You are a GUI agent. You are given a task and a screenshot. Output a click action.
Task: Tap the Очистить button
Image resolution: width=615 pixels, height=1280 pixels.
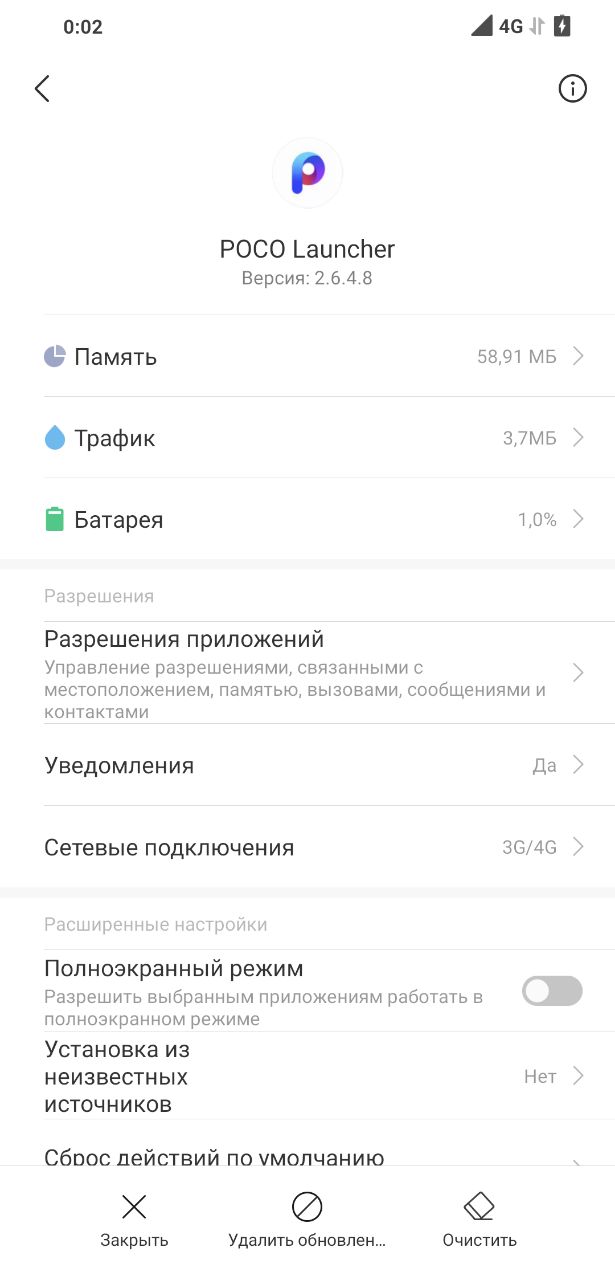pyautogui.click(x=480, y=1220)
